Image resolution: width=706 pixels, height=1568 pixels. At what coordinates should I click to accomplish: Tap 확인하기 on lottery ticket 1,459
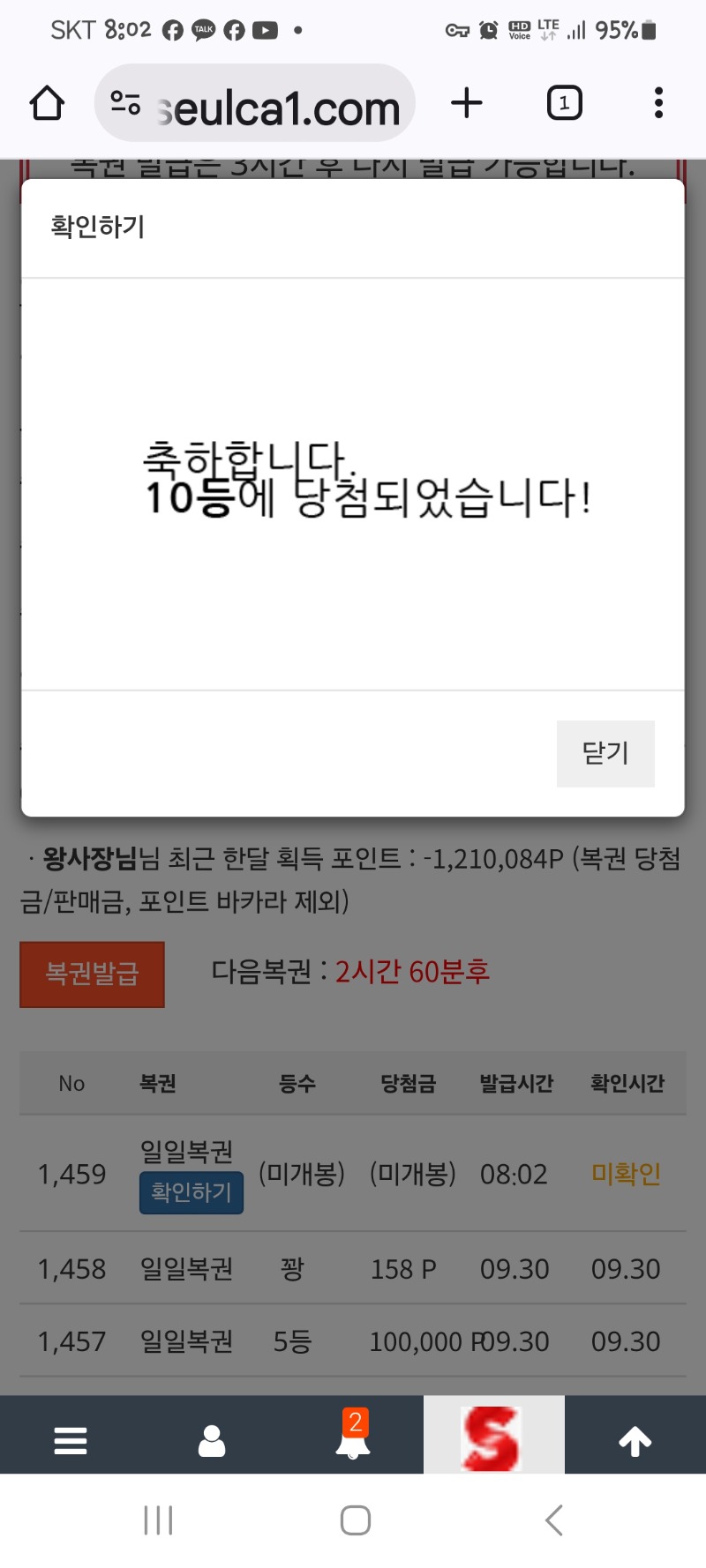point(191,1192)
